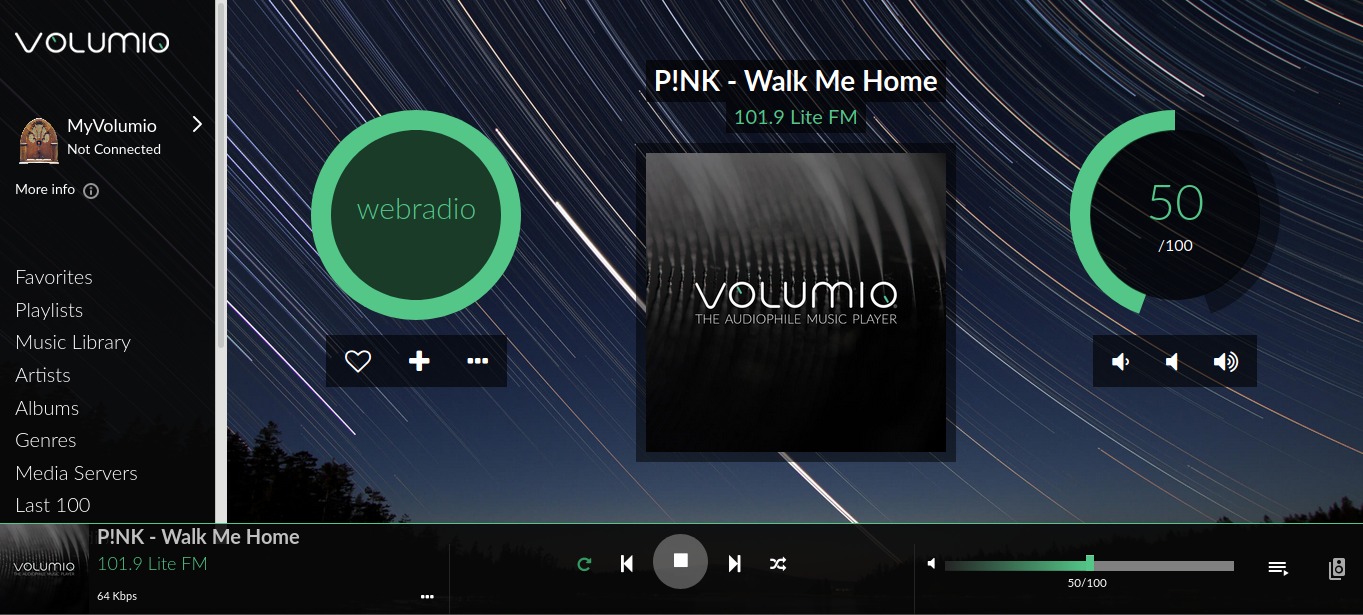Go back to the previous track

click(627, 564)
